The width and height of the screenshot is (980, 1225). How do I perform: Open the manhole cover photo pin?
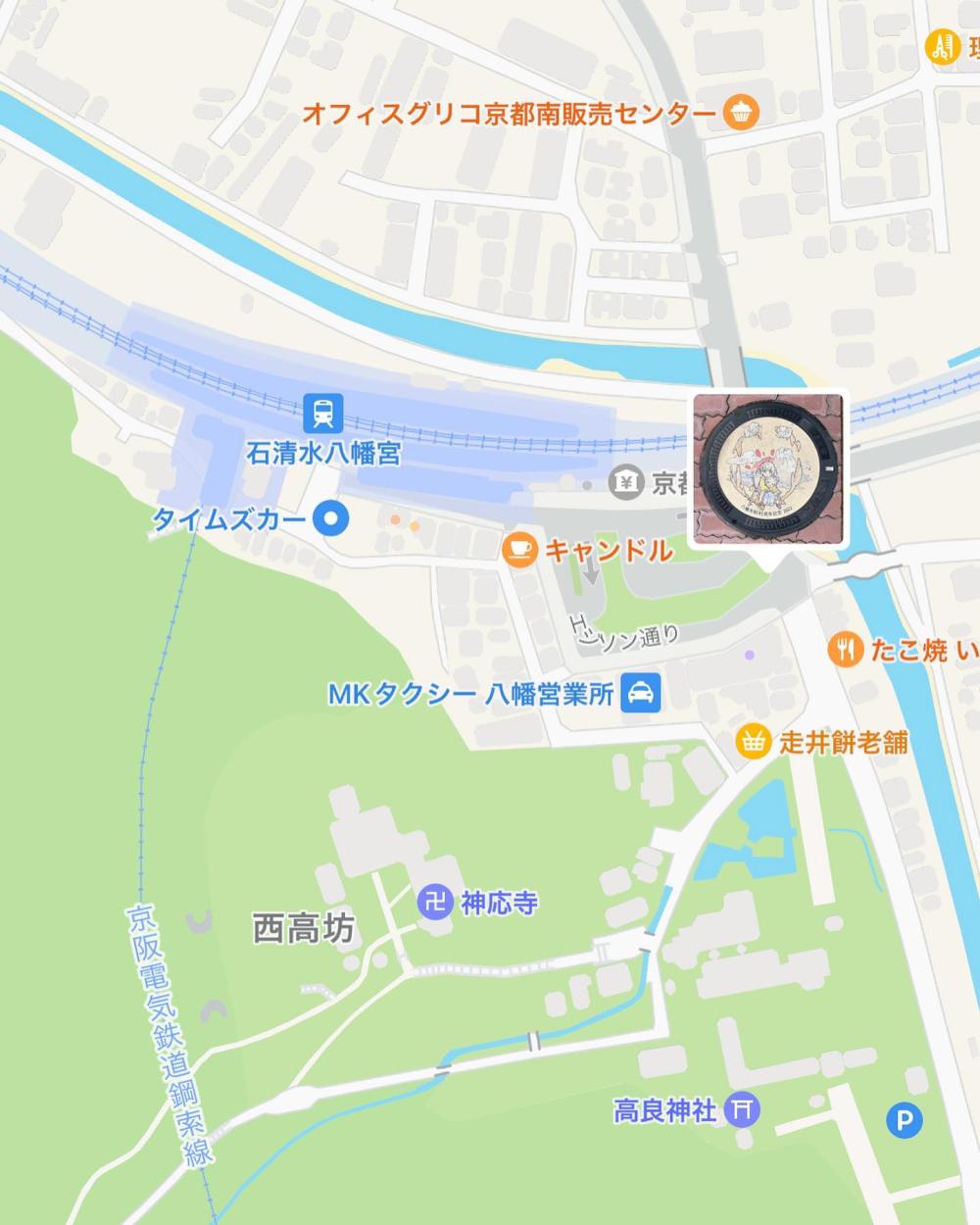pyautogui.click(x=768, y=470)
